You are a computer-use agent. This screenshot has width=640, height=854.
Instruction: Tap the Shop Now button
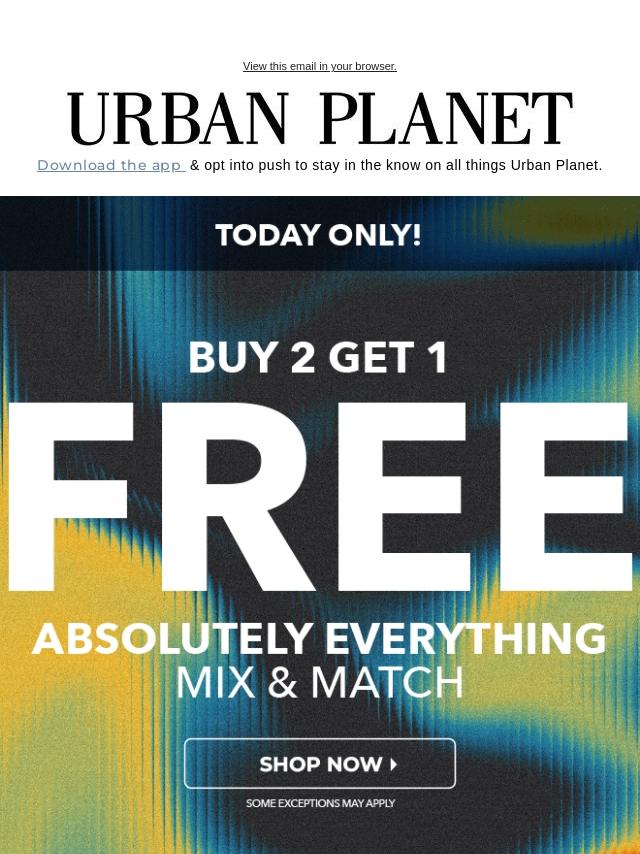click(320, 764)
